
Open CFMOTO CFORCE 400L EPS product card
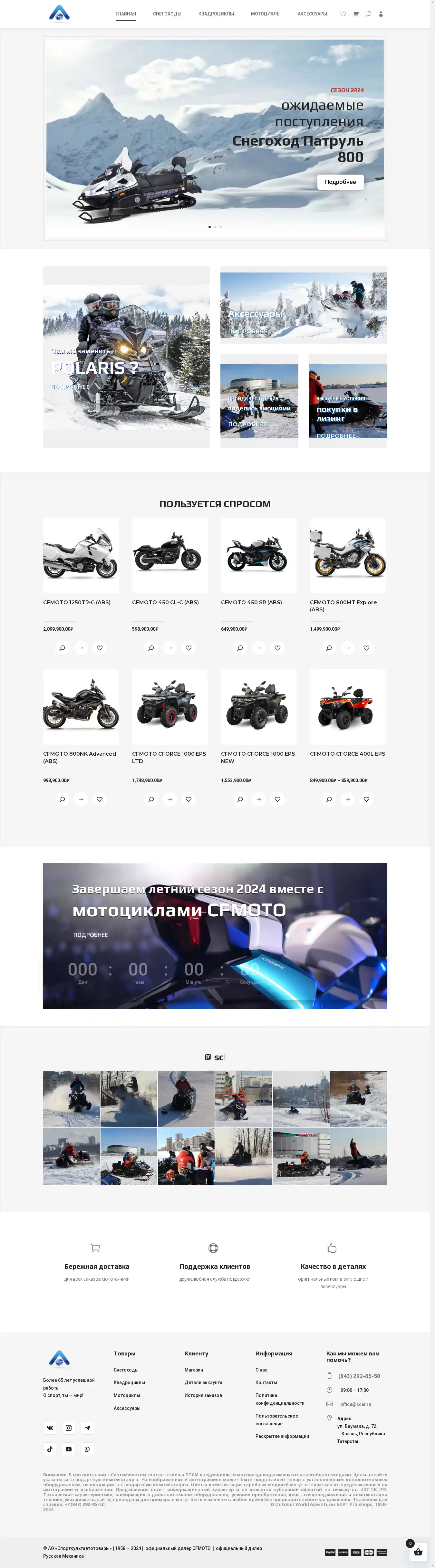(x=347, y=754)
